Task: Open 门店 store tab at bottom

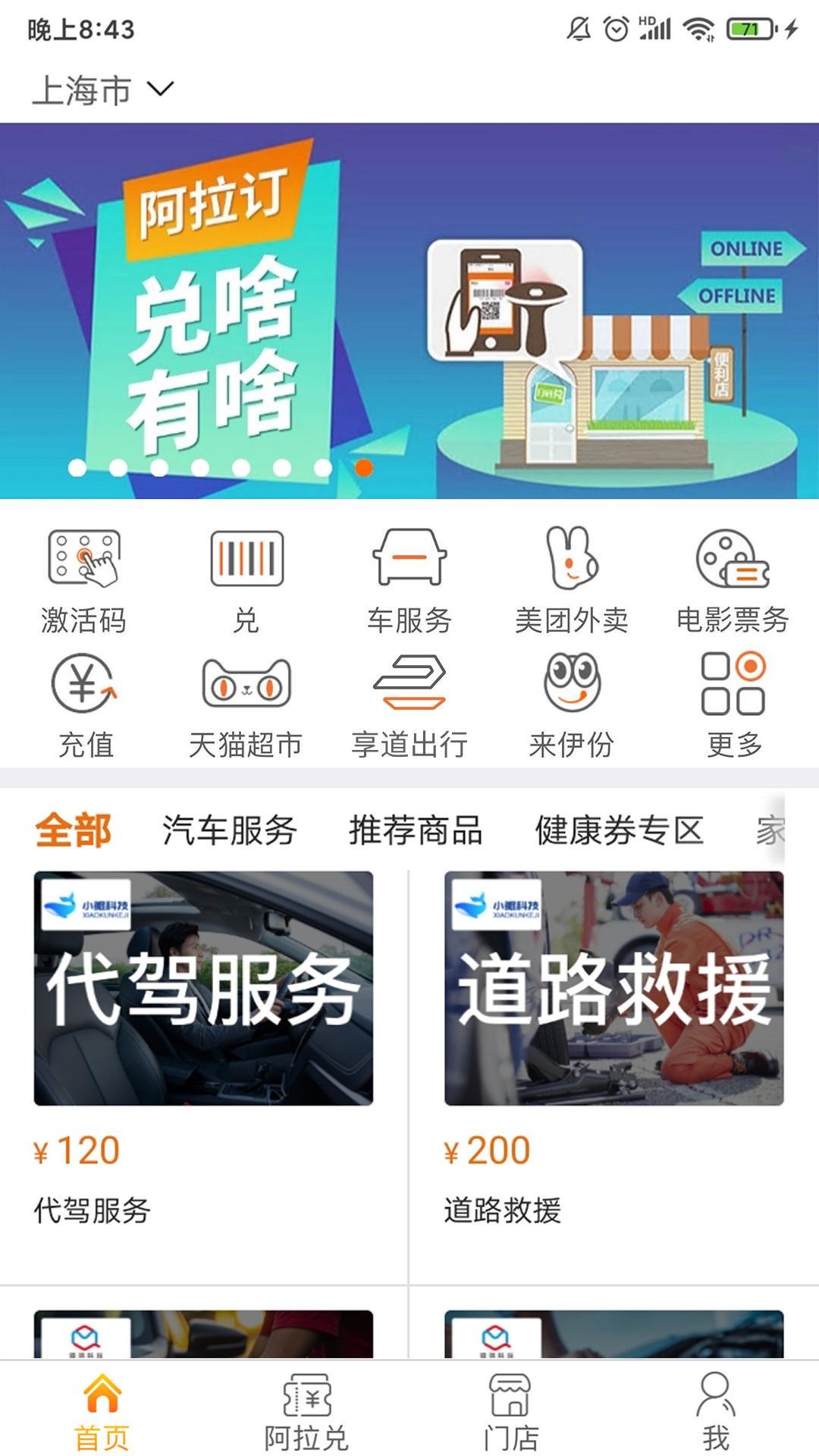Action: 512,1414
